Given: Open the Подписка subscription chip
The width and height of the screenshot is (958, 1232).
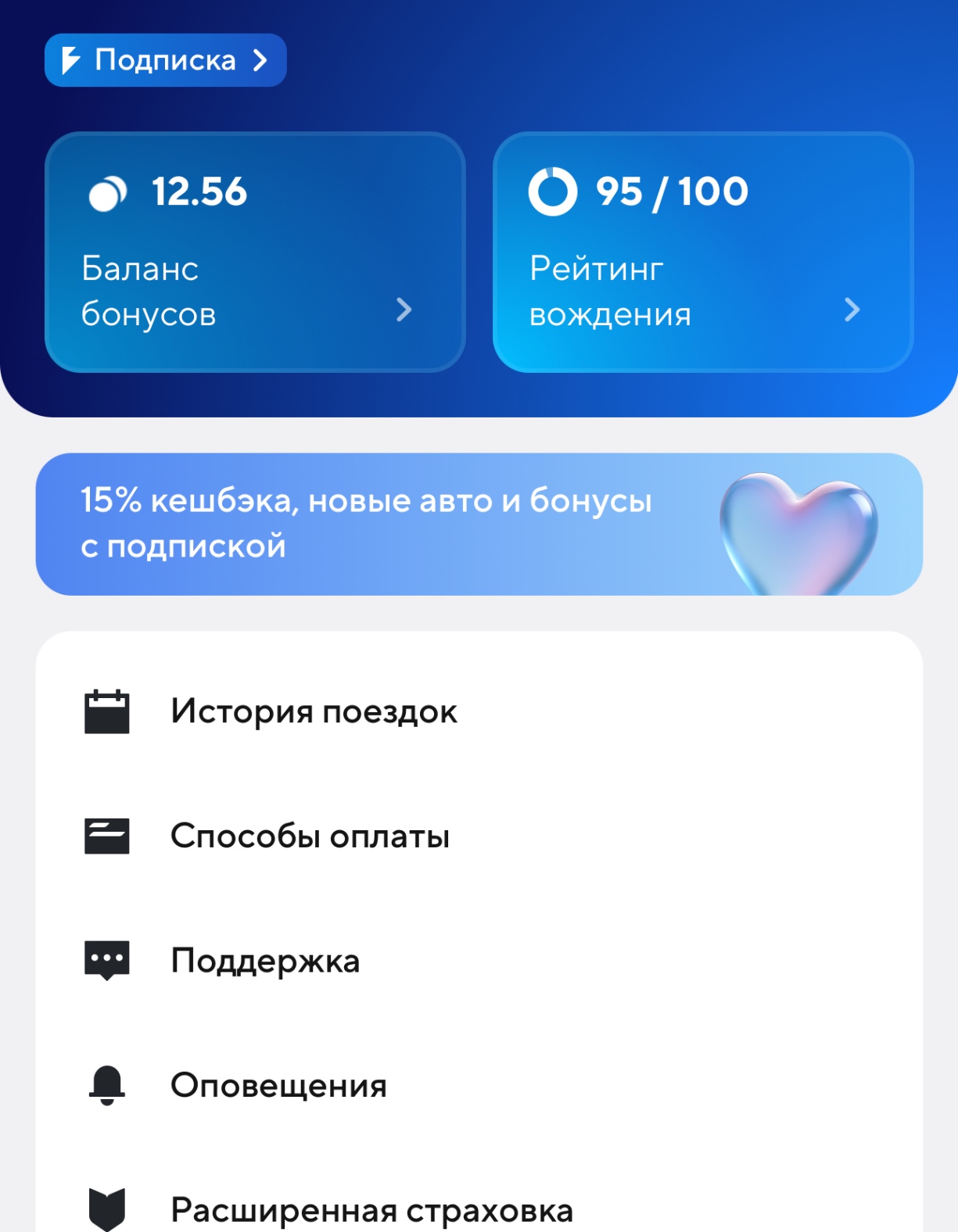Looking at the screenshot, I should pos(165,60).
